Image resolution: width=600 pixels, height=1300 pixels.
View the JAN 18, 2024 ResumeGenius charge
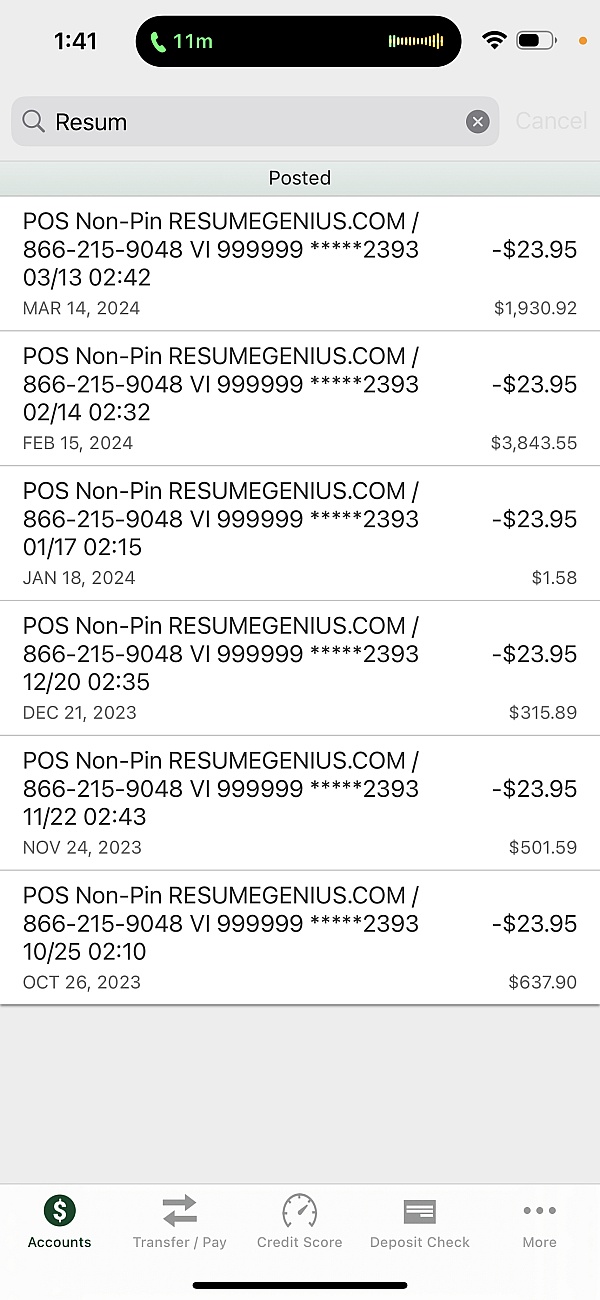point(300,533)
